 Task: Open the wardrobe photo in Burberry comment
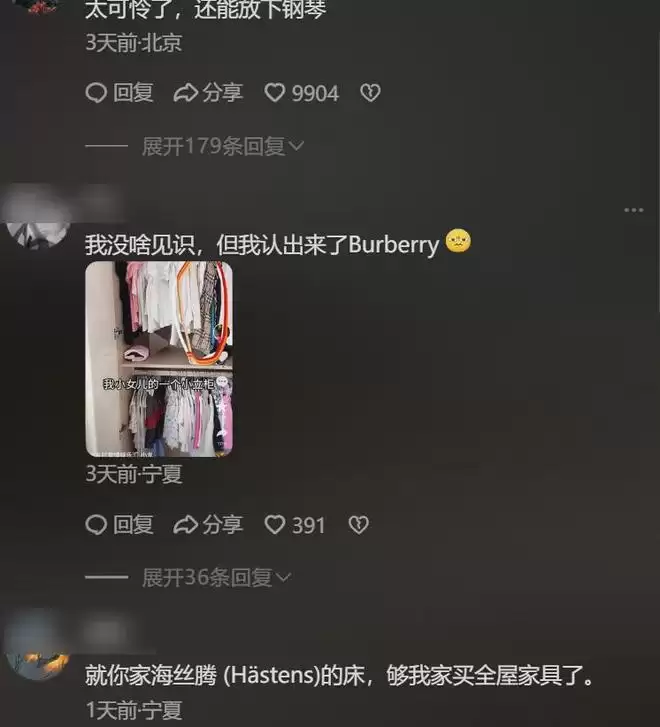tap(159, 359)
